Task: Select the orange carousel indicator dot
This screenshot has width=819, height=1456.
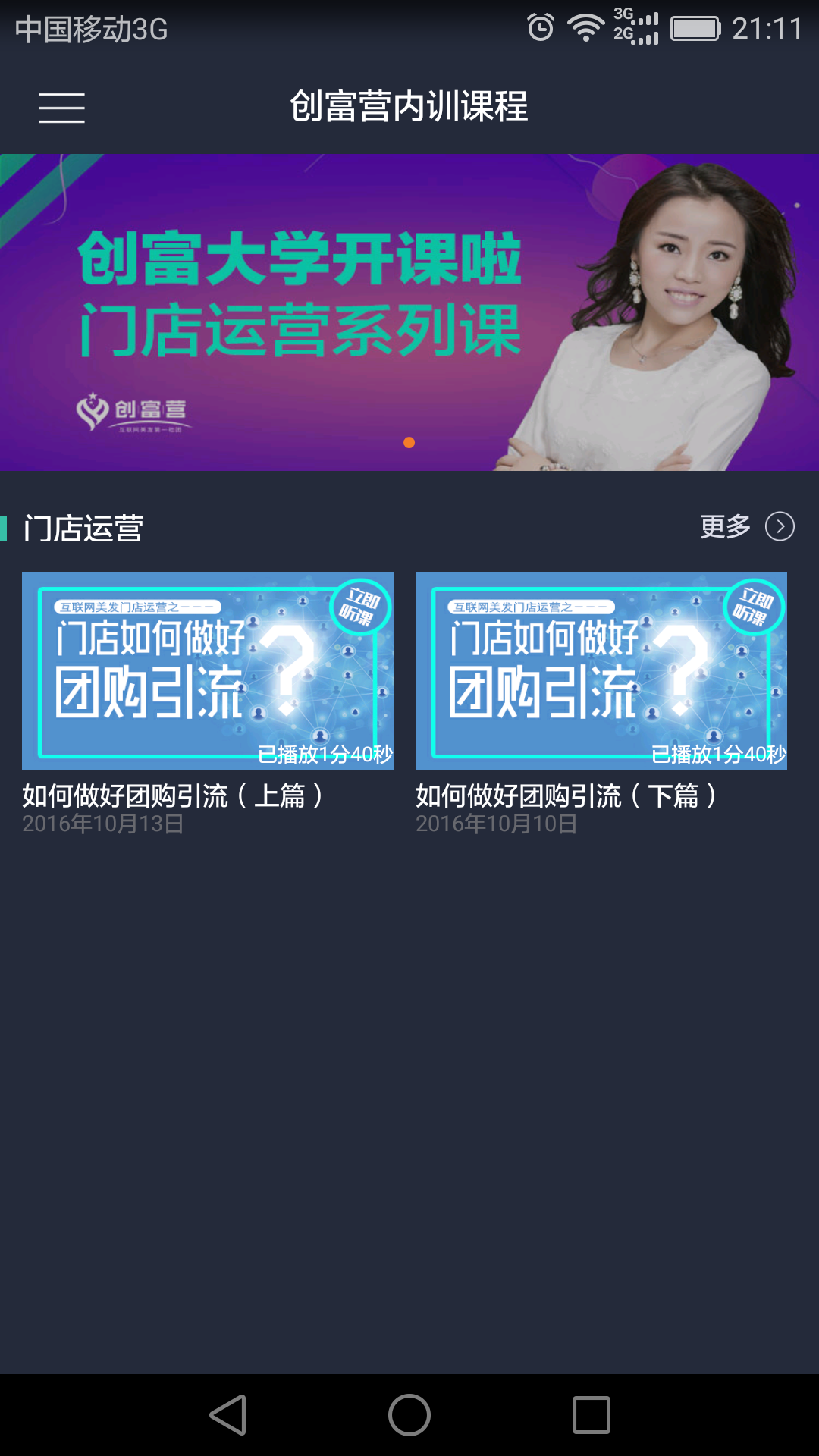Action: click(x=409, y=442)
